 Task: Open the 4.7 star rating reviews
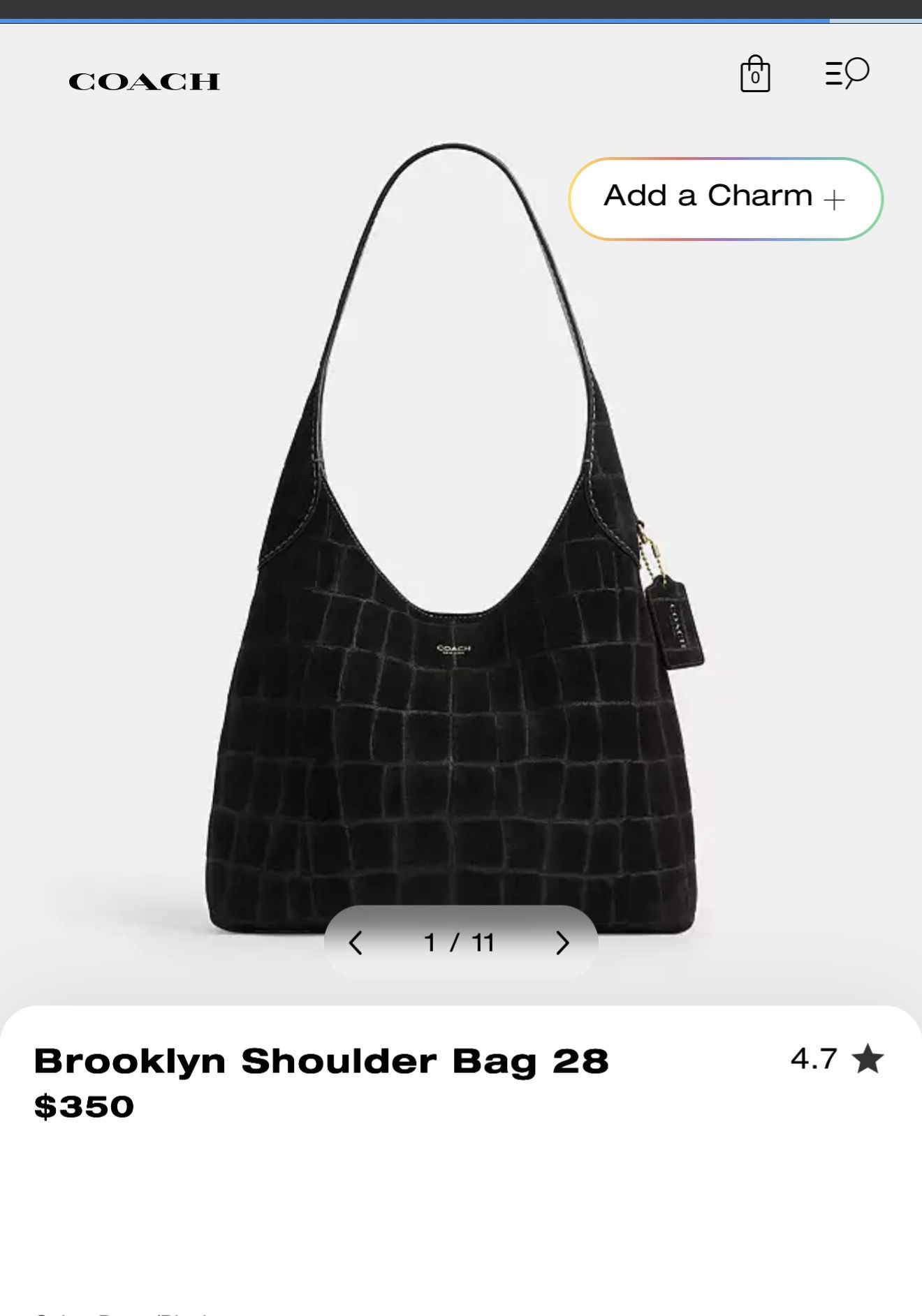pyautogui.click(x=837, y=1058)
